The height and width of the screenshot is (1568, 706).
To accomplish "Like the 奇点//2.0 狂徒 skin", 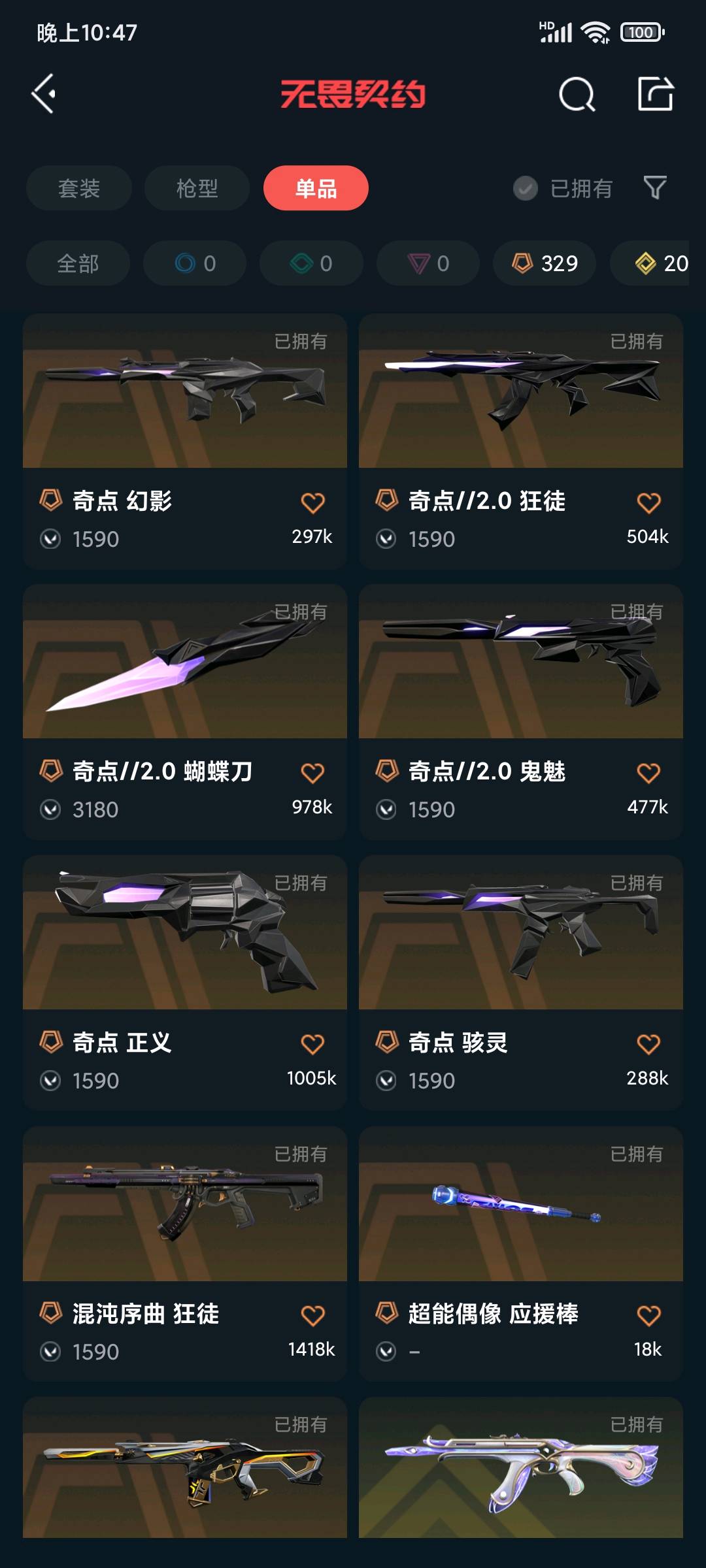I will tap(648, 503).
